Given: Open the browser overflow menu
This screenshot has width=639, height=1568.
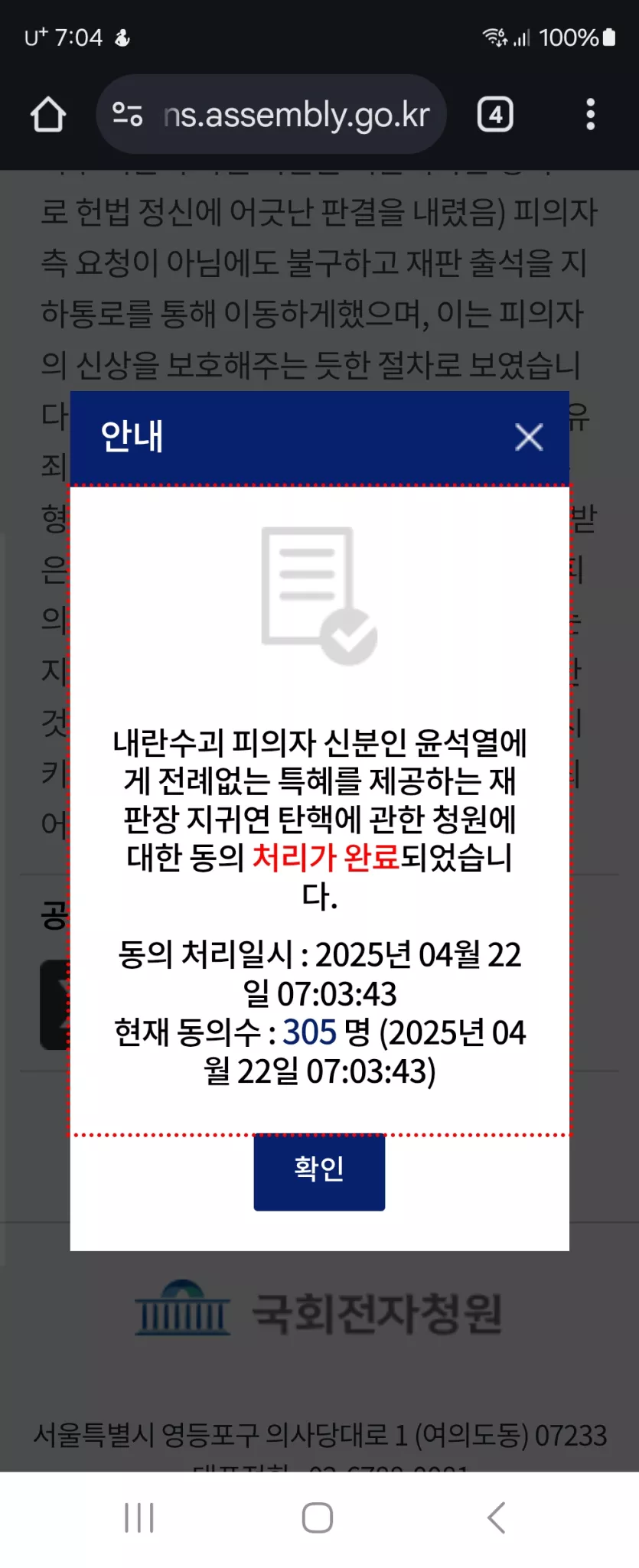Looking at the screenshot, I should pos(590,115).
